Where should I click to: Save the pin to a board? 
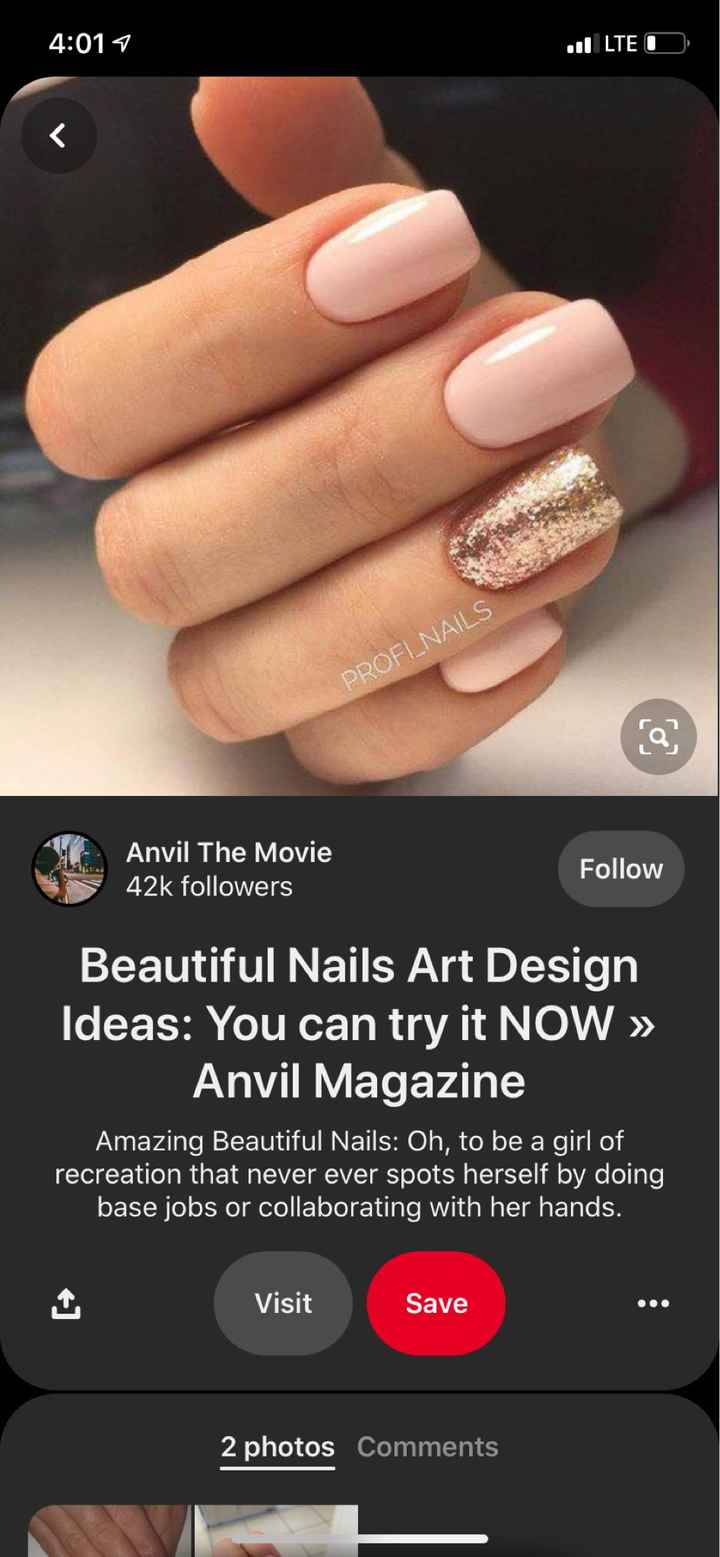(x=436, y=1303)
